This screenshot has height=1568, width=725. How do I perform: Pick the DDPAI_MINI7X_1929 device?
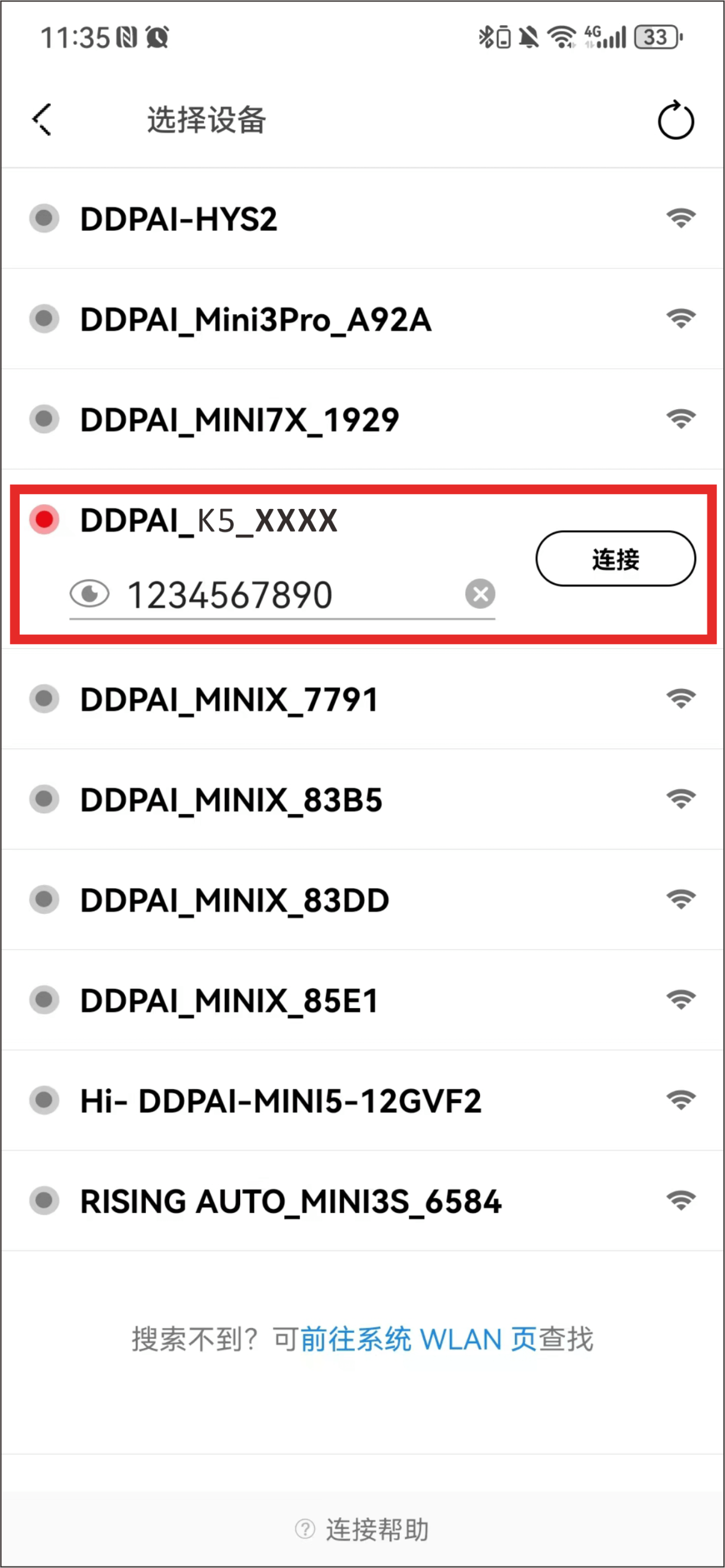[239, 420]
